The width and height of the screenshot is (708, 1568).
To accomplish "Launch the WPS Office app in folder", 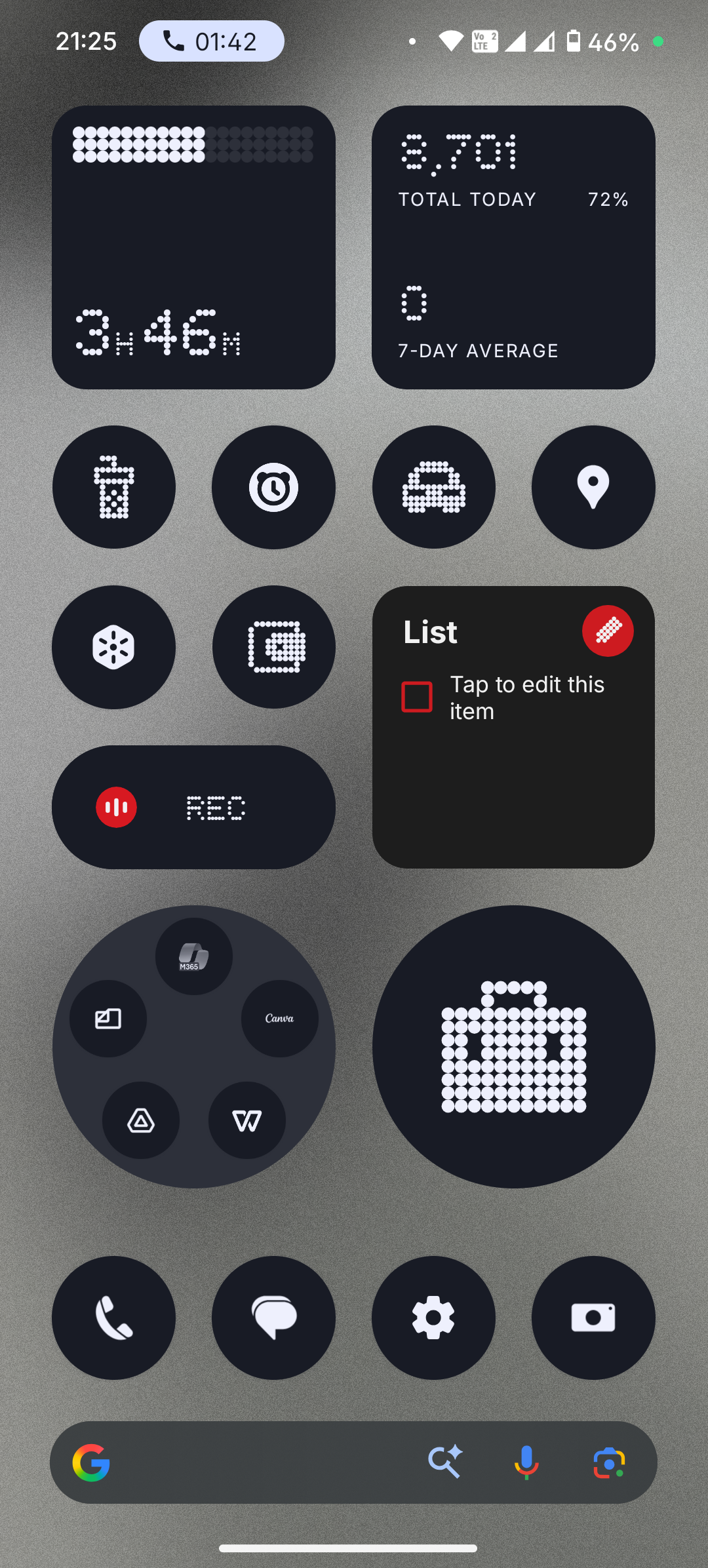I will [x=246, y=1120].
